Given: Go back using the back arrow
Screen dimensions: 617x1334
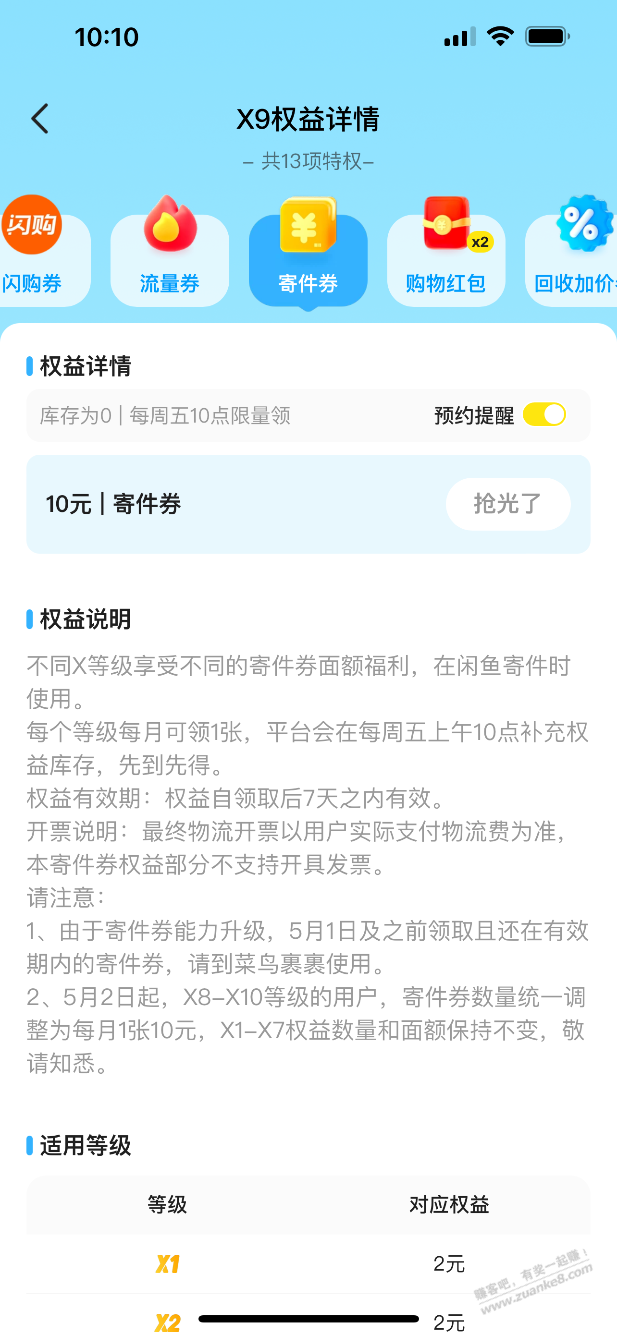Looking at the screenshot, I should [40, 119].
